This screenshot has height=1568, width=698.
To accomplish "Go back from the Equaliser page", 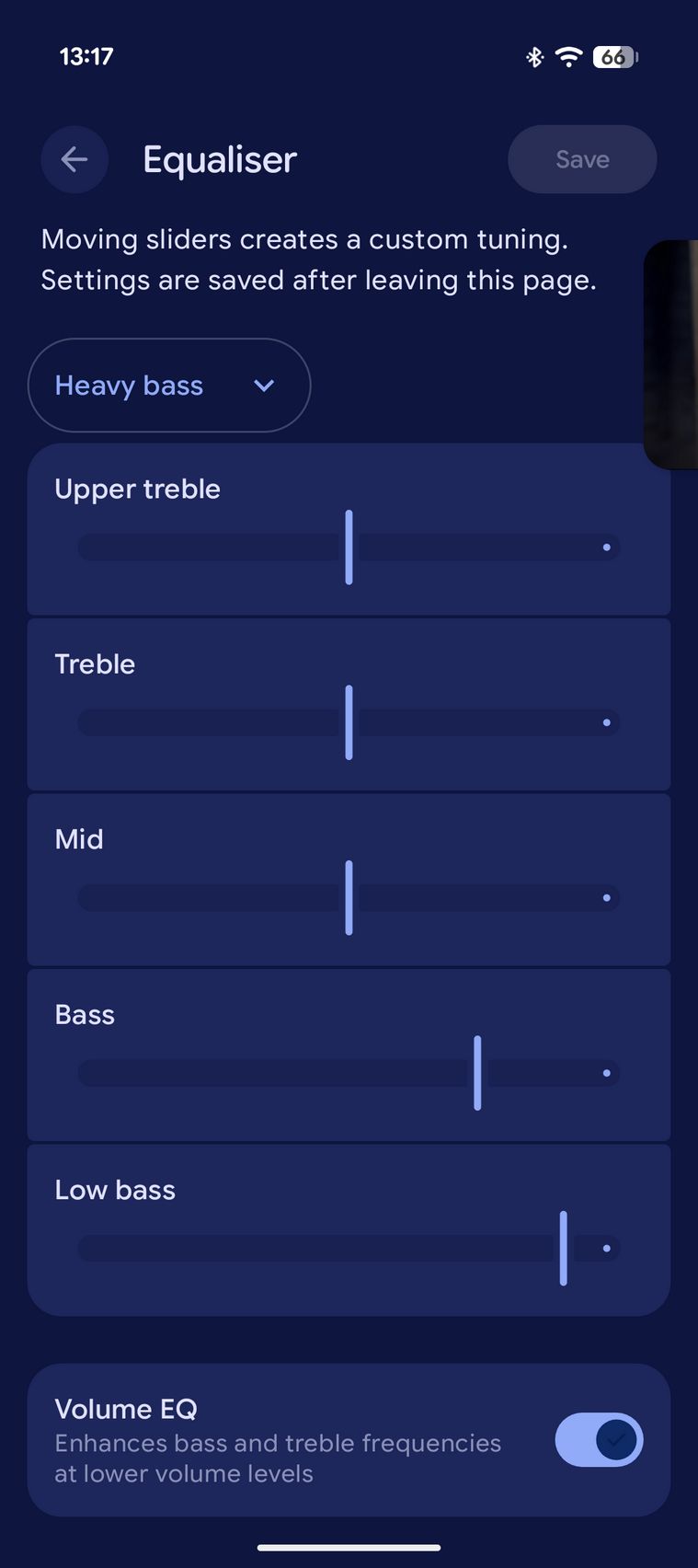I will click(x=74, y=159).
